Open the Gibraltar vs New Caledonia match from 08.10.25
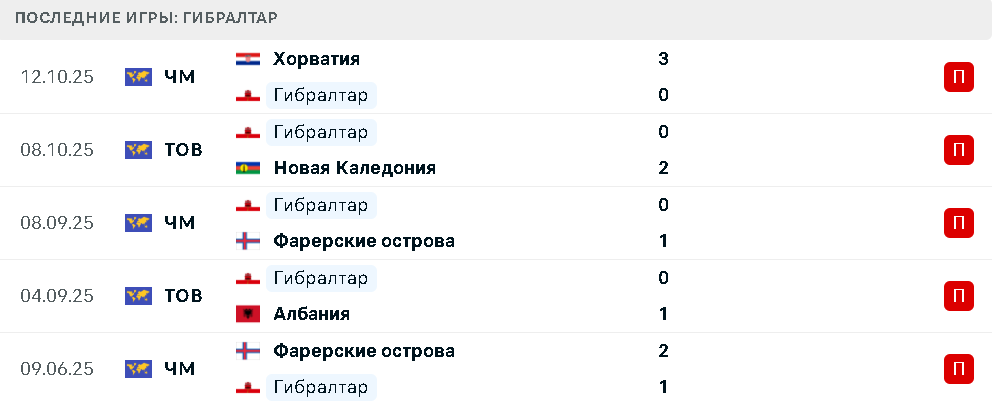The image size is (995, 403). point(496,150)
